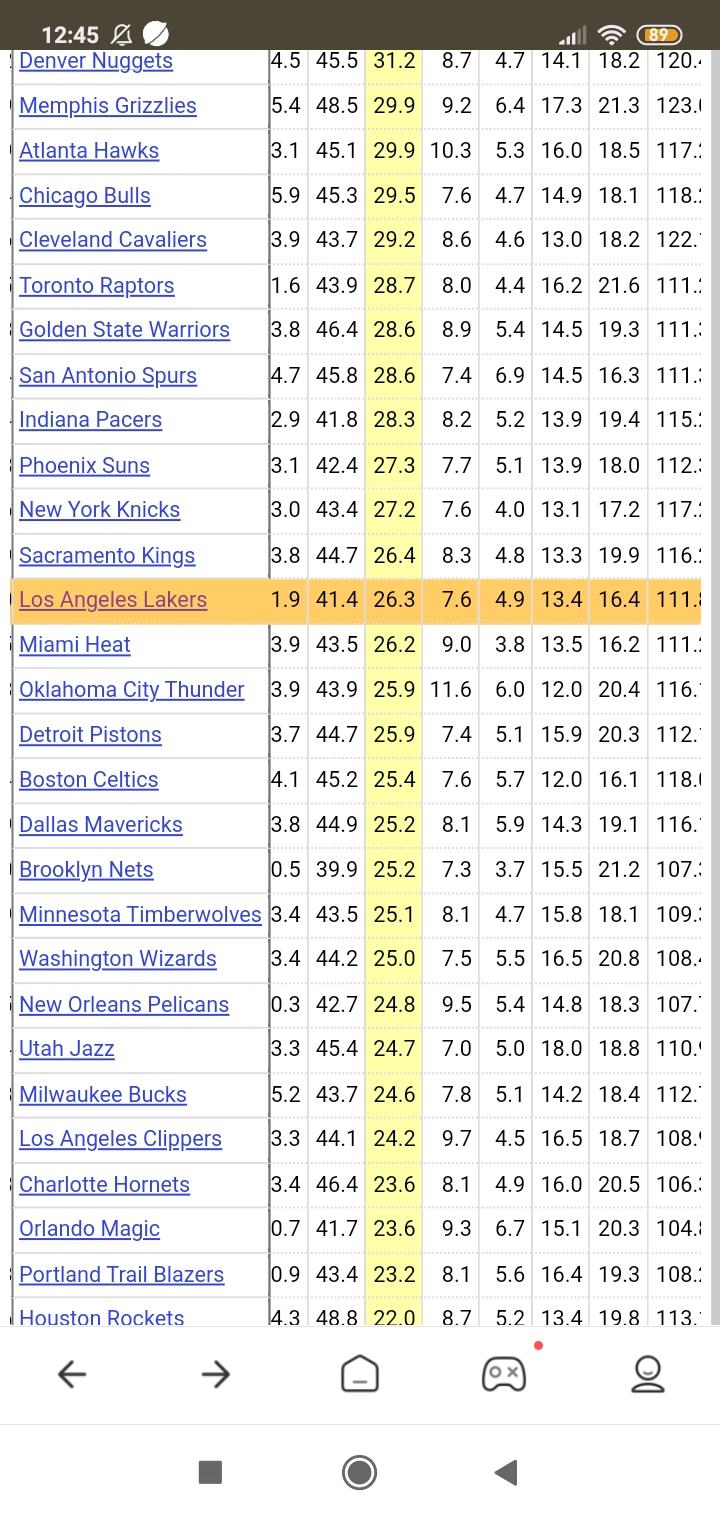
Task: Open the Cleveland Cavaliers page
Action: [113, 240]
